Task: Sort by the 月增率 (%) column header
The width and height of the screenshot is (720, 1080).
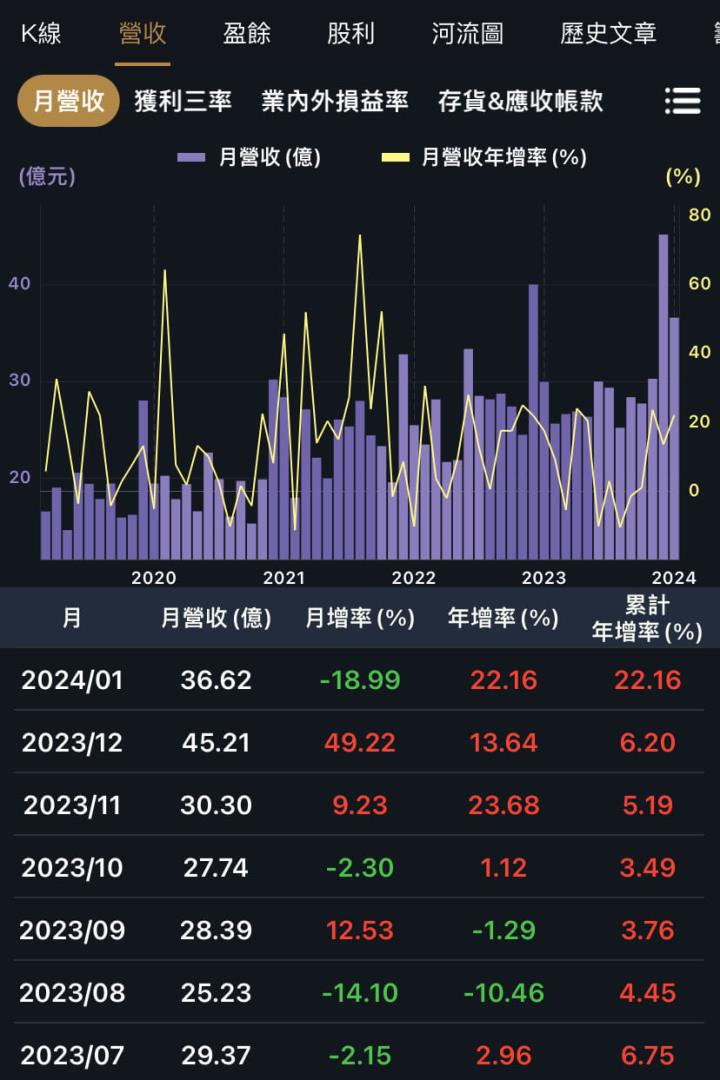Action: (x=360, y=618)
